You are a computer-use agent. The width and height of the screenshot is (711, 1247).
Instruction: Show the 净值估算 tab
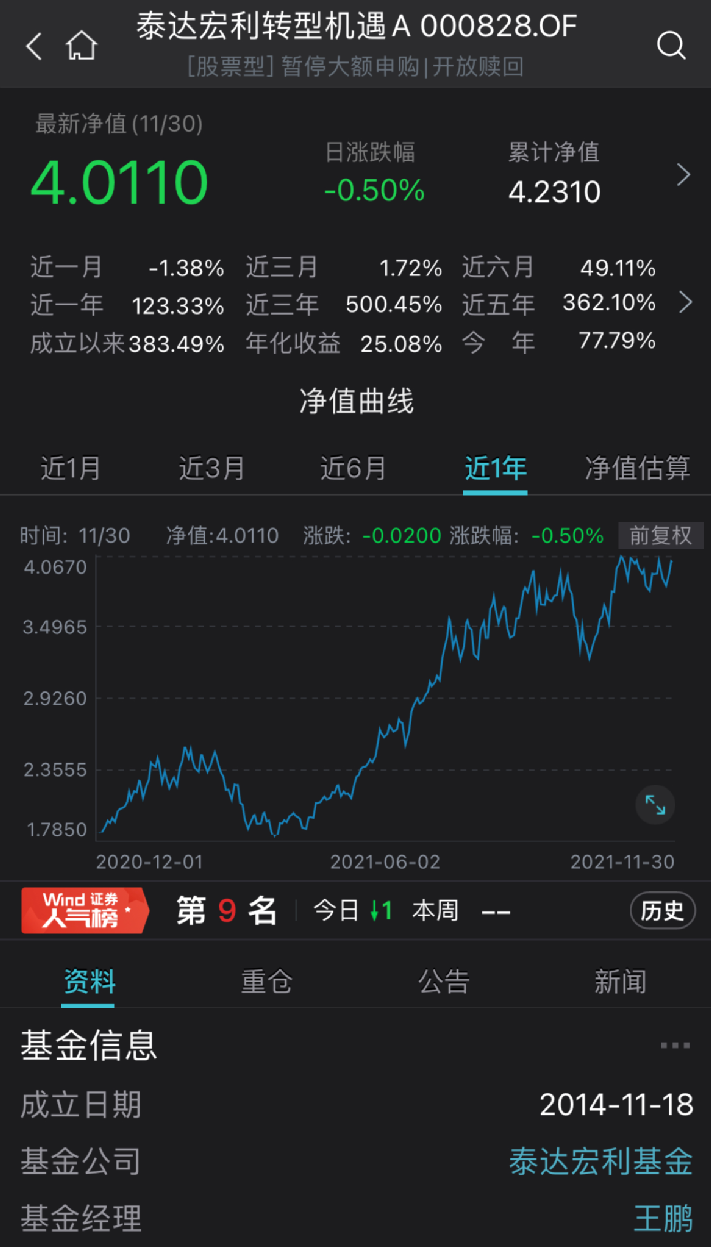tap(637, 468)
